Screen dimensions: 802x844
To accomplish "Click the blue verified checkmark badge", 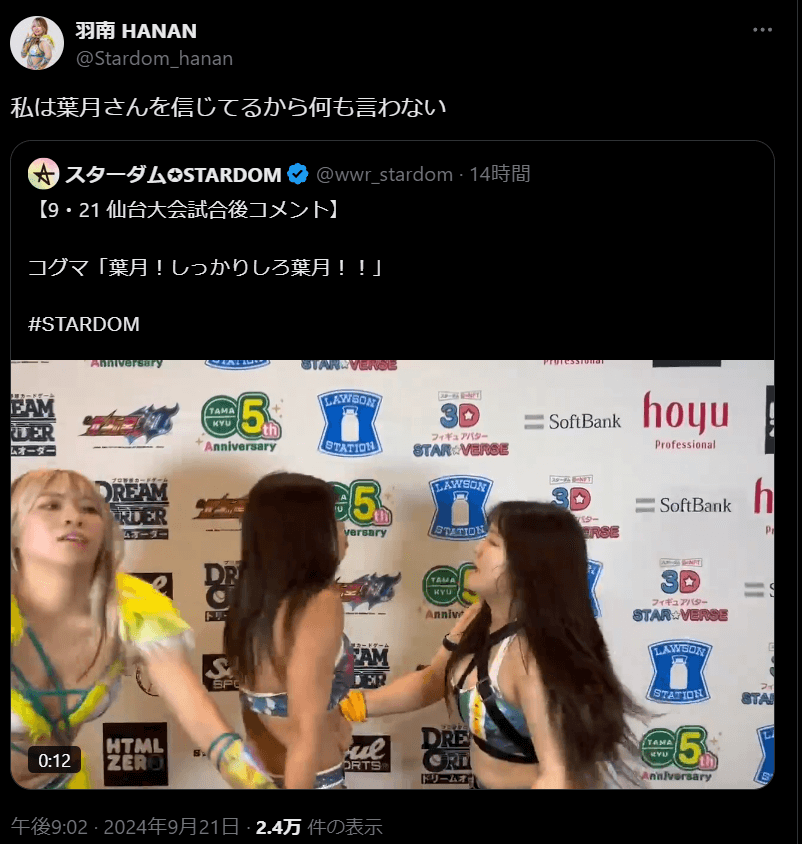I will (296, 173).
